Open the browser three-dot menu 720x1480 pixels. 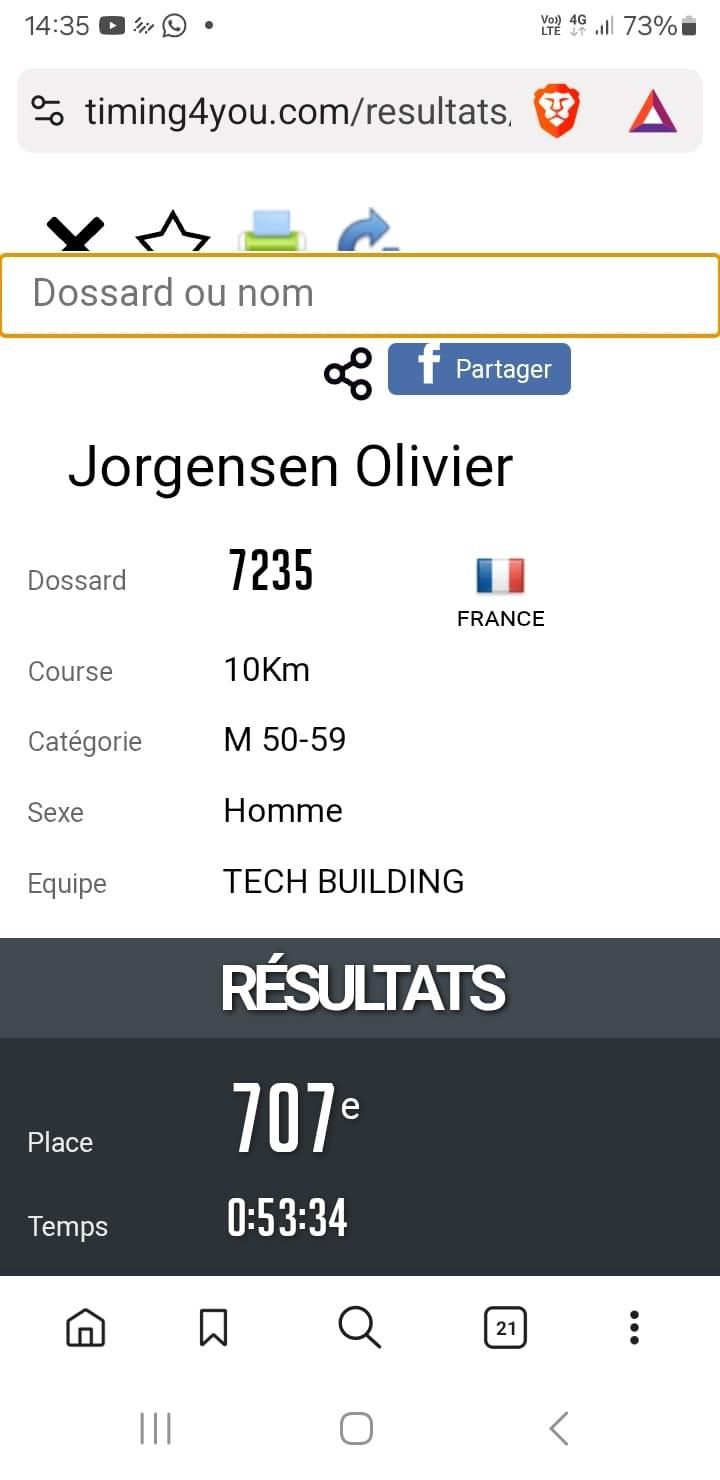click(634, 1328)
